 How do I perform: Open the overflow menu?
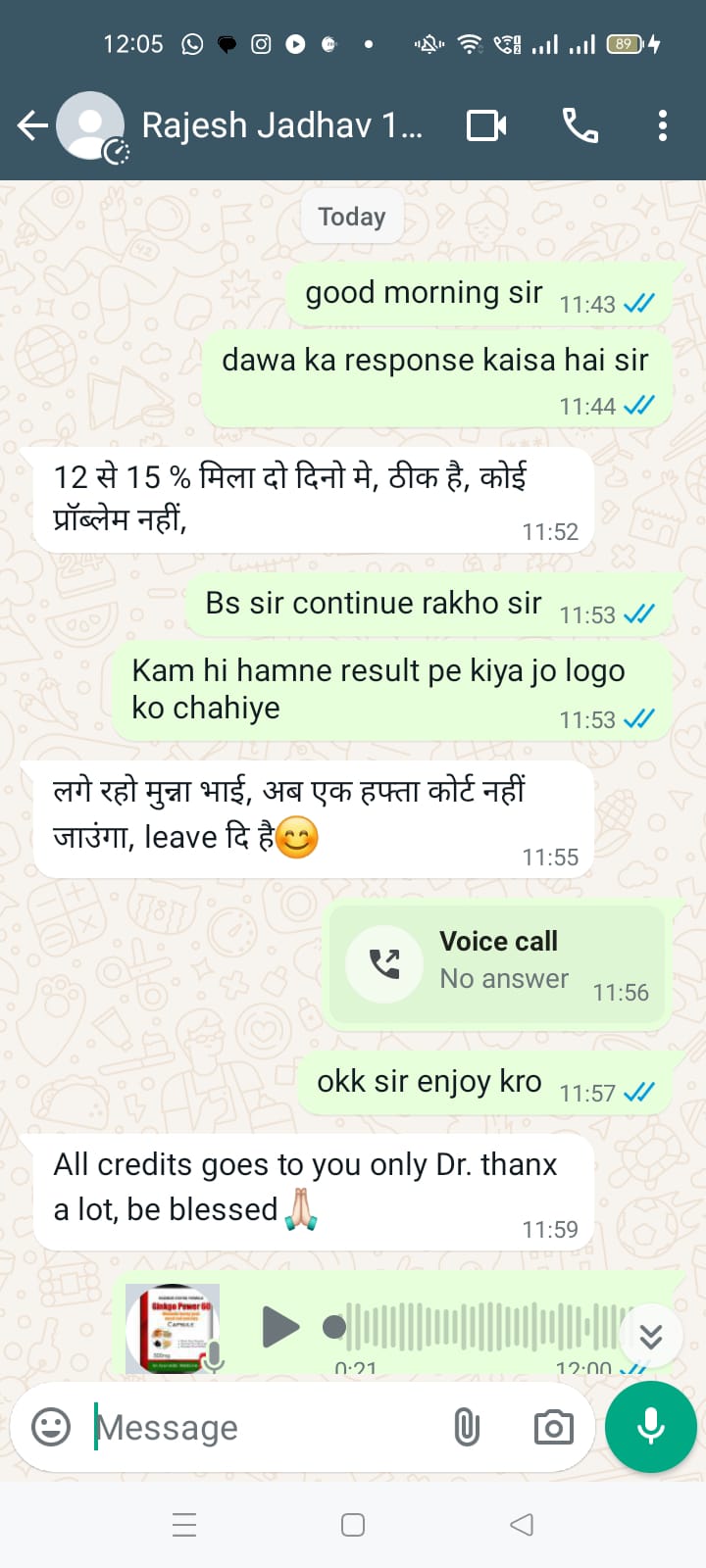coord(663,125)
